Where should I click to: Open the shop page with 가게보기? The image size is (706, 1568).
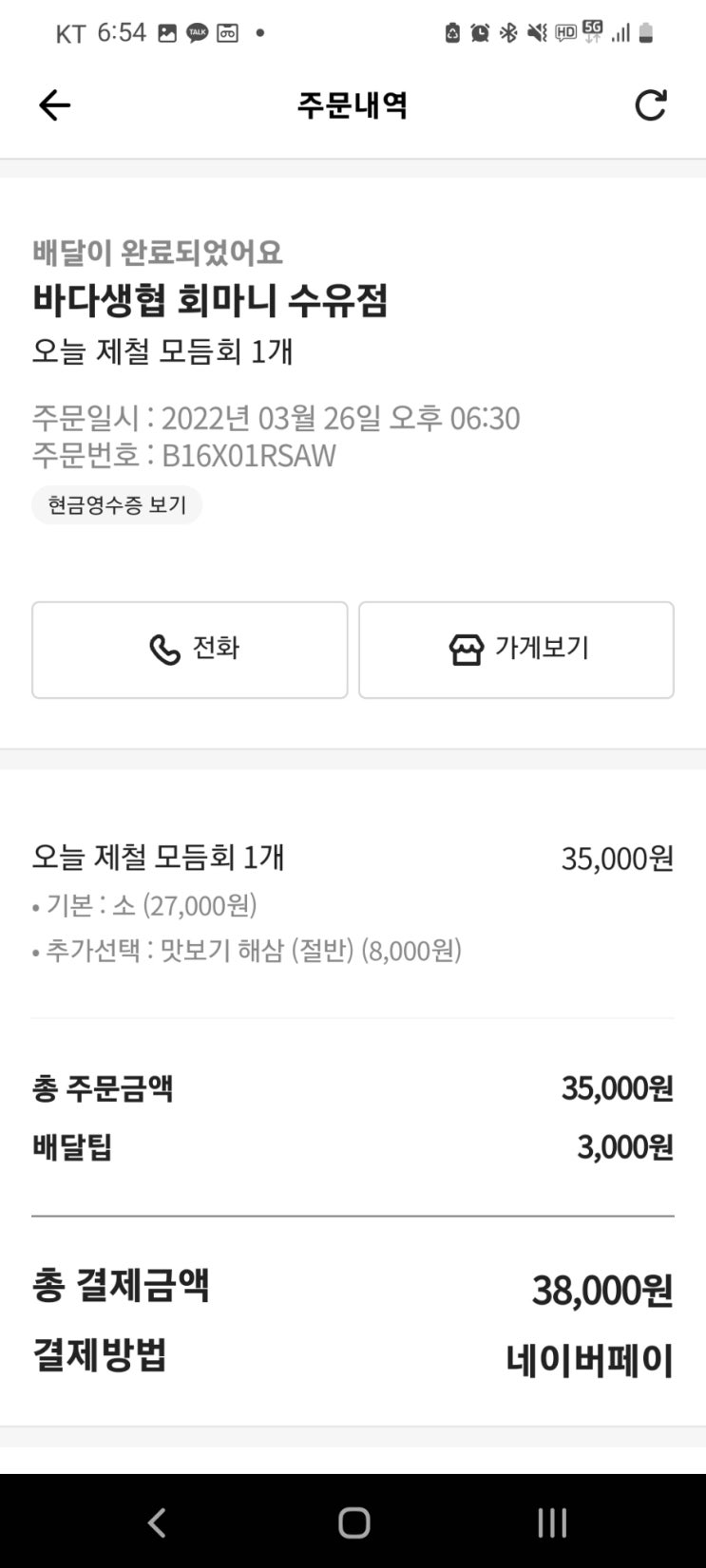coord(517,649)
